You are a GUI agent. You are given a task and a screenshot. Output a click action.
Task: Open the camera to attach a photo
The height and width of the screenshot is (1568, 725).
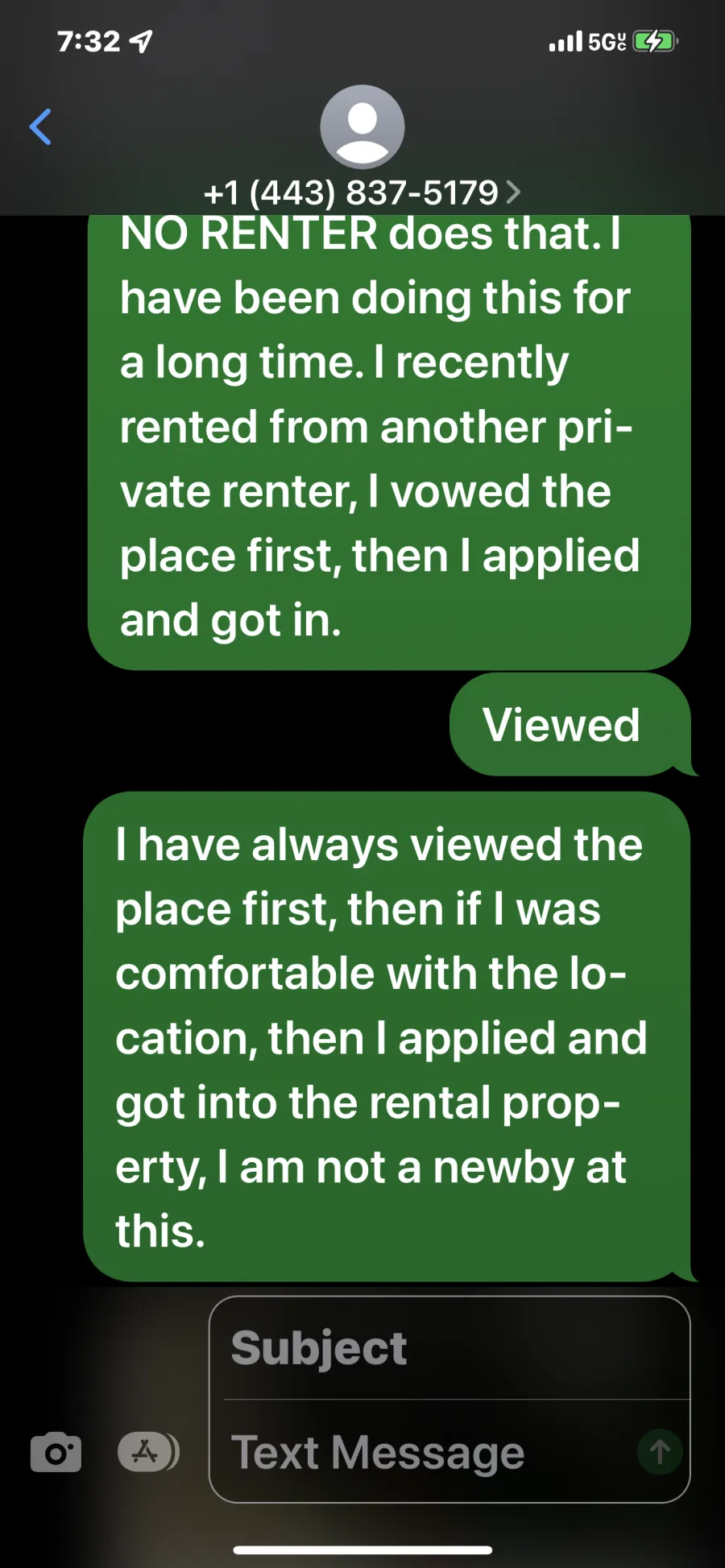click(56, 1452)
